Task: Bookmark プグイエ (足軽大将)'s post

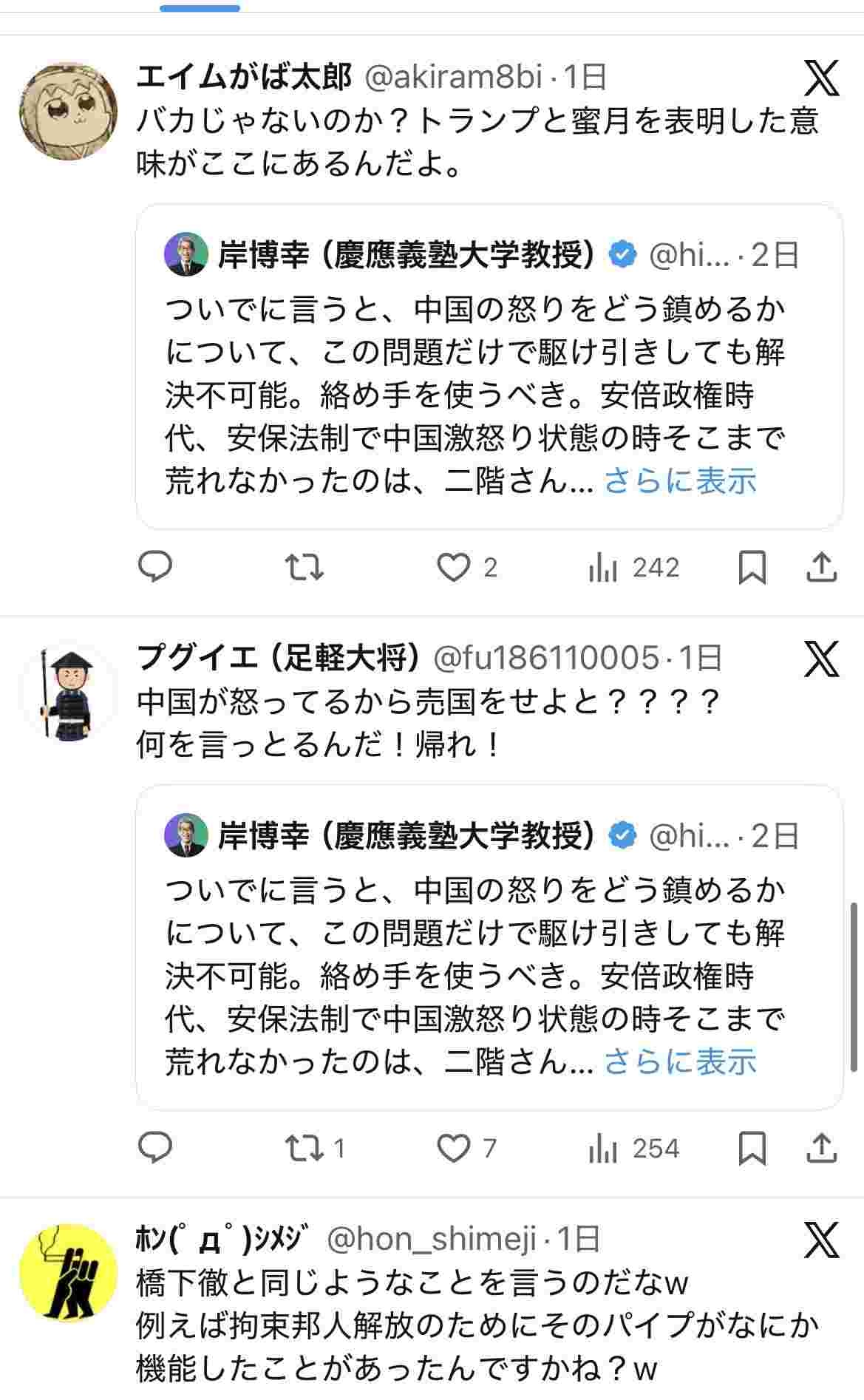Action: pyautogui.click(x=752, y=1148)
